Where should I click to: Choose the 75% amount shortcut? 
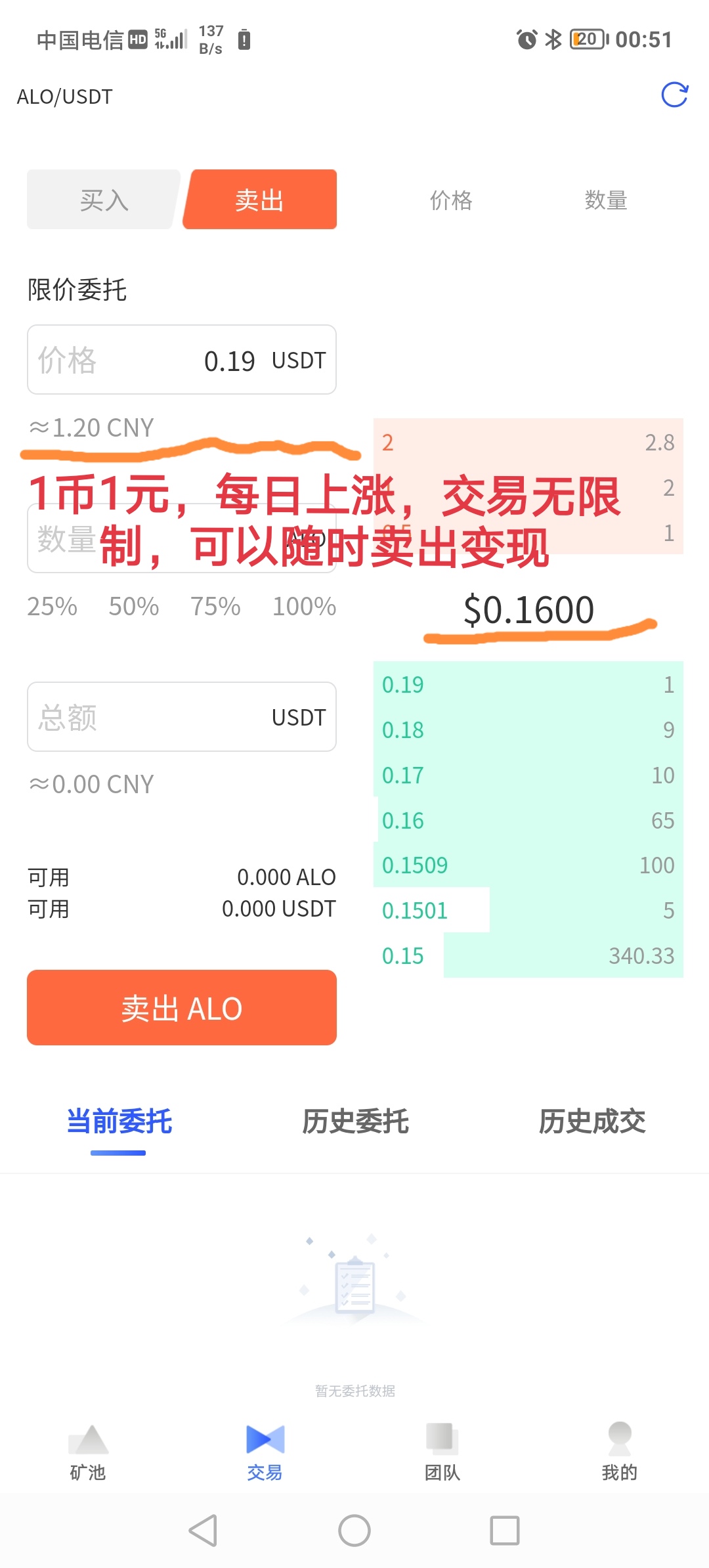215,606
